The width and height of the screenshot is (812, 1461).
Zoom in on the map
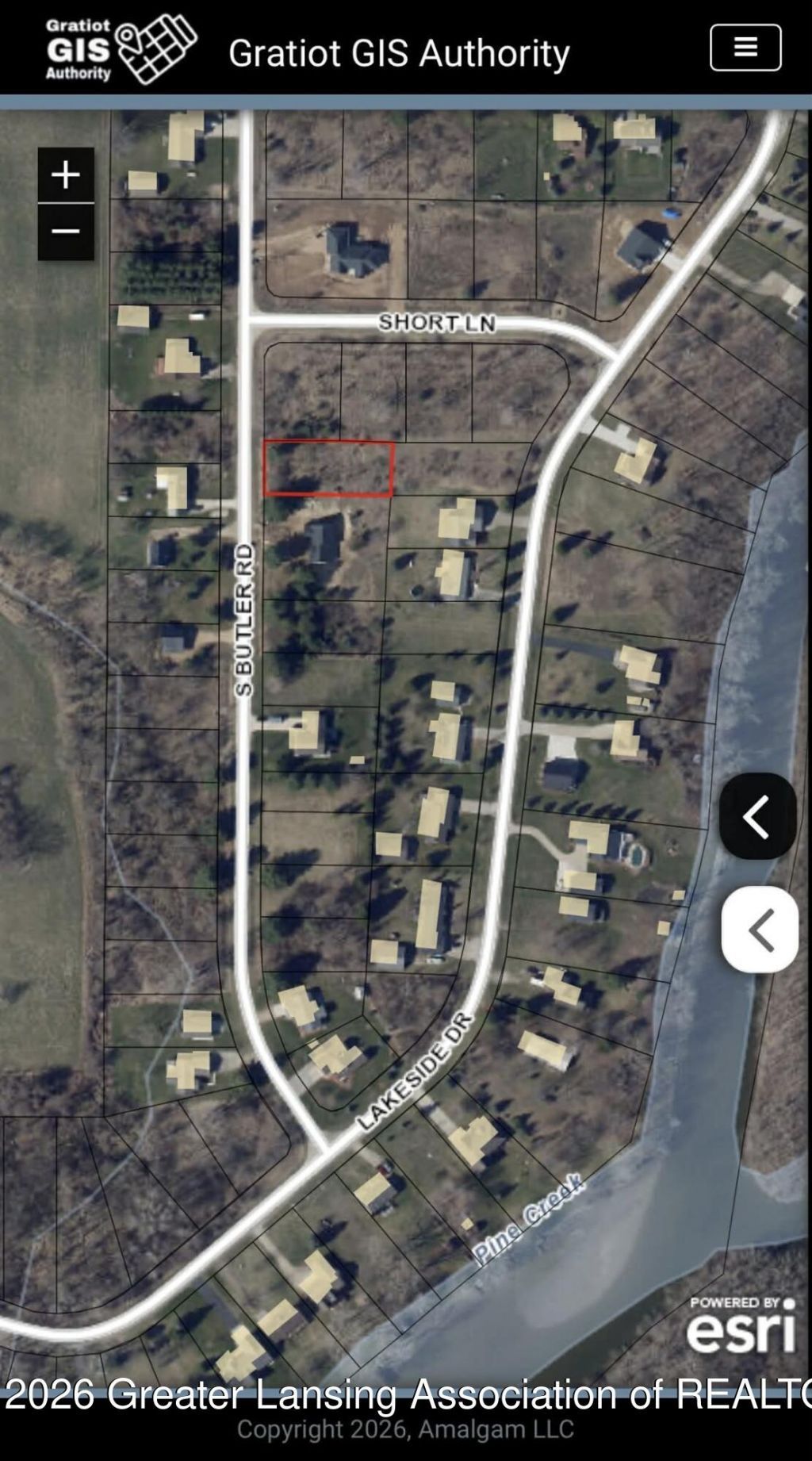[66, 174]
